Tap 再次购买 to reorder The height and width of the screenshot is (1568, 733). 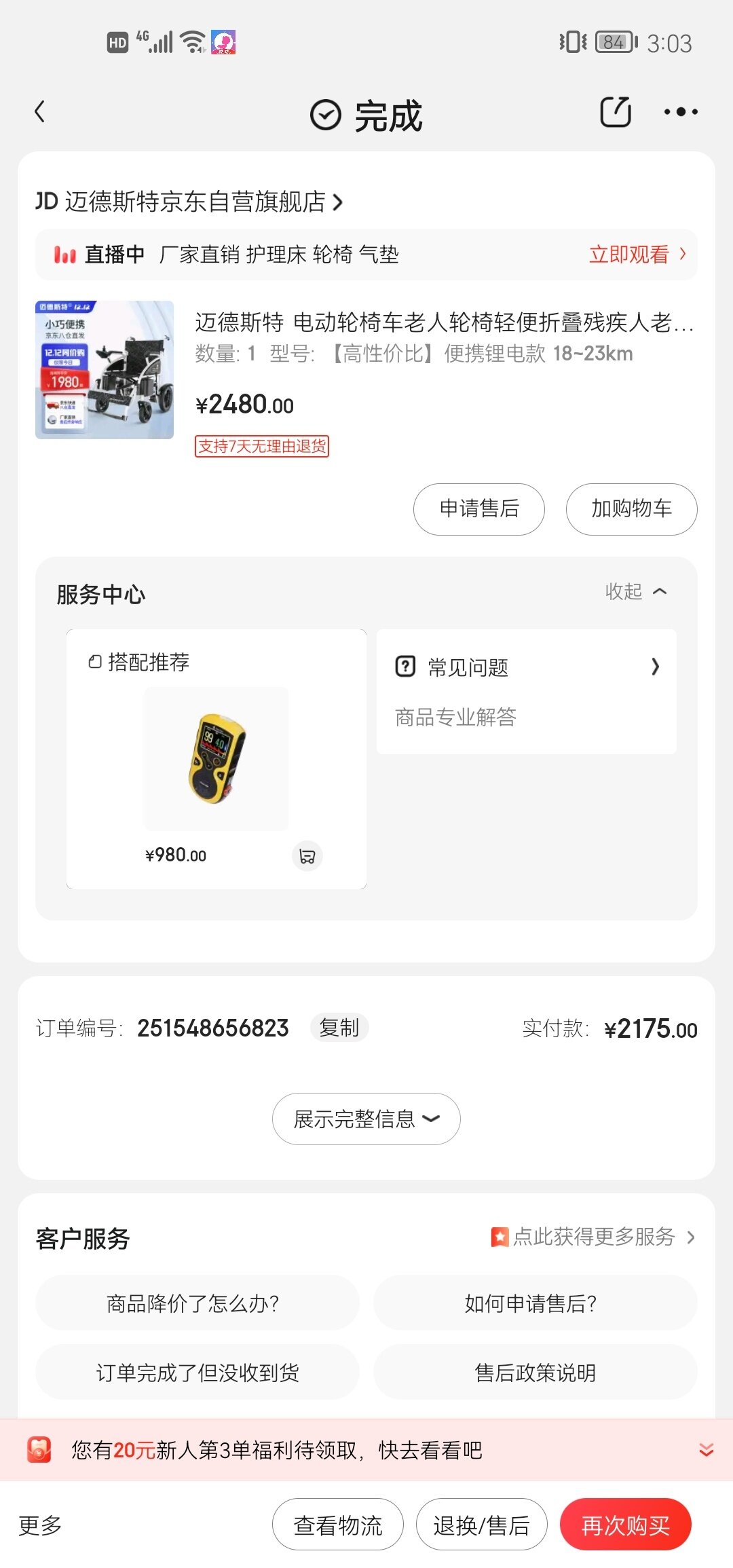coord(625,1525)
